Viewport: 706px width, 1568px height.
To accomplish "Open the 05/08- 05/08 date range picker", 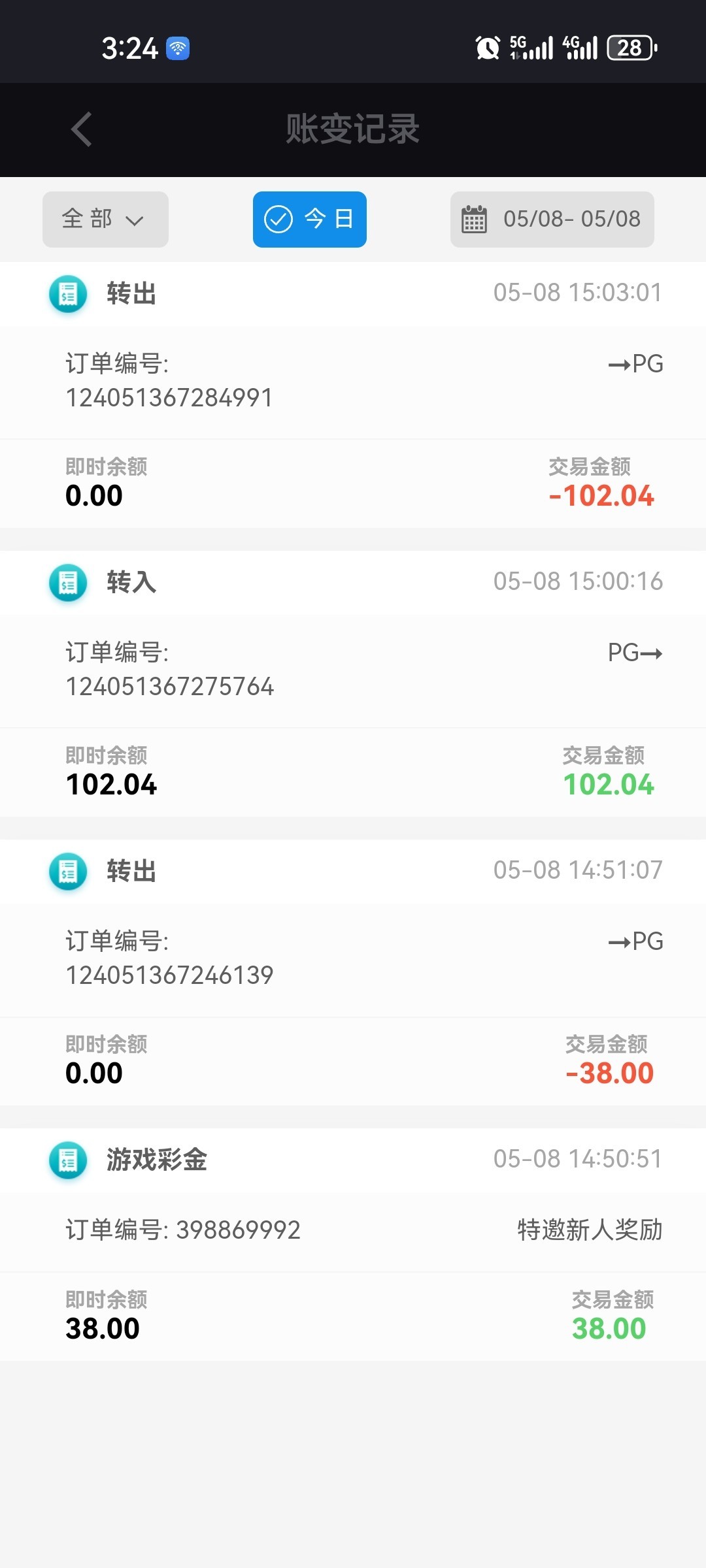I will click(x=552, y=220).
